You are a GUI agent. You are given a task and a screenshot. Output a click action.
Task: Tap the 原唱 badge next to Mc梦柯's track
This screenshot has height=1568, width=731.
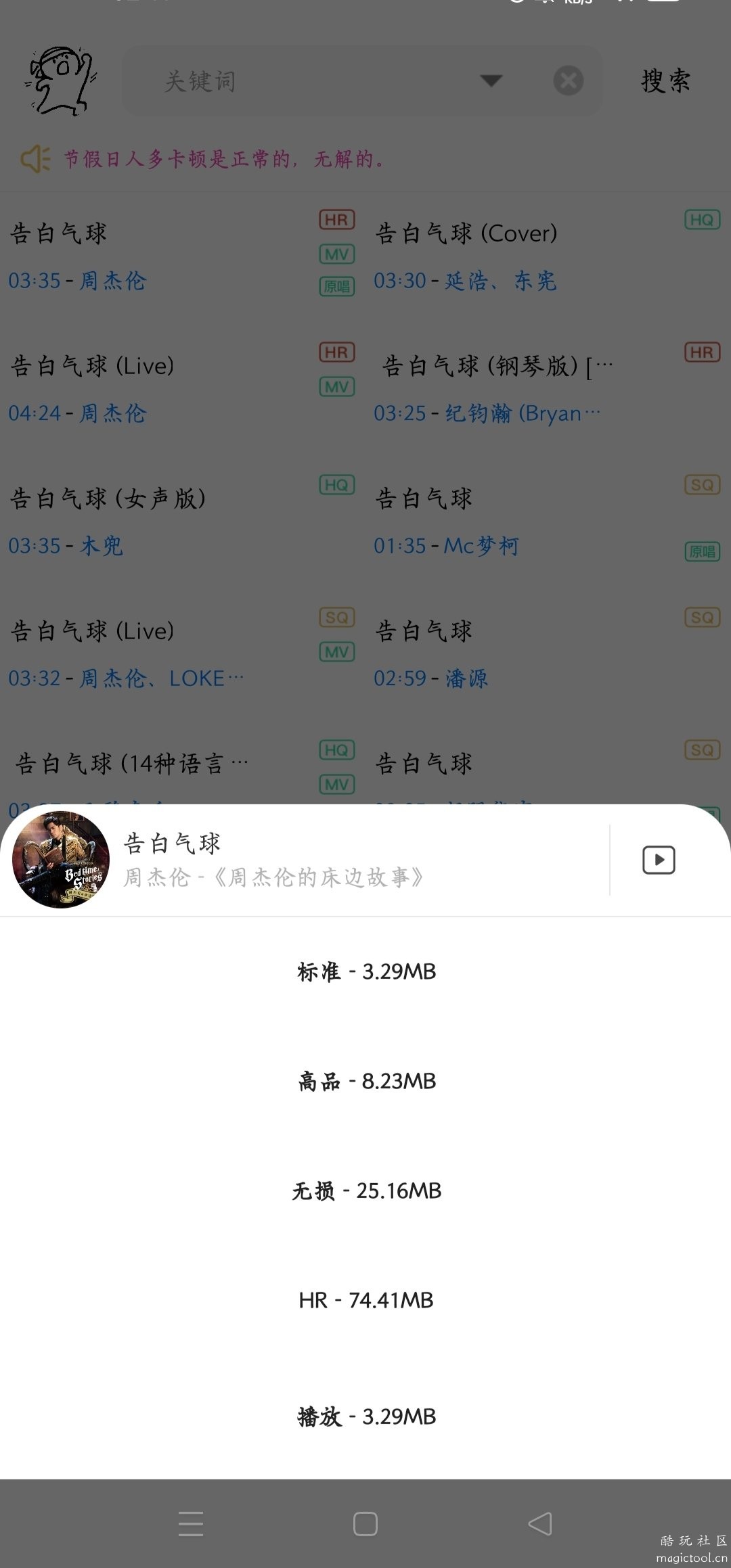point(703,551)
